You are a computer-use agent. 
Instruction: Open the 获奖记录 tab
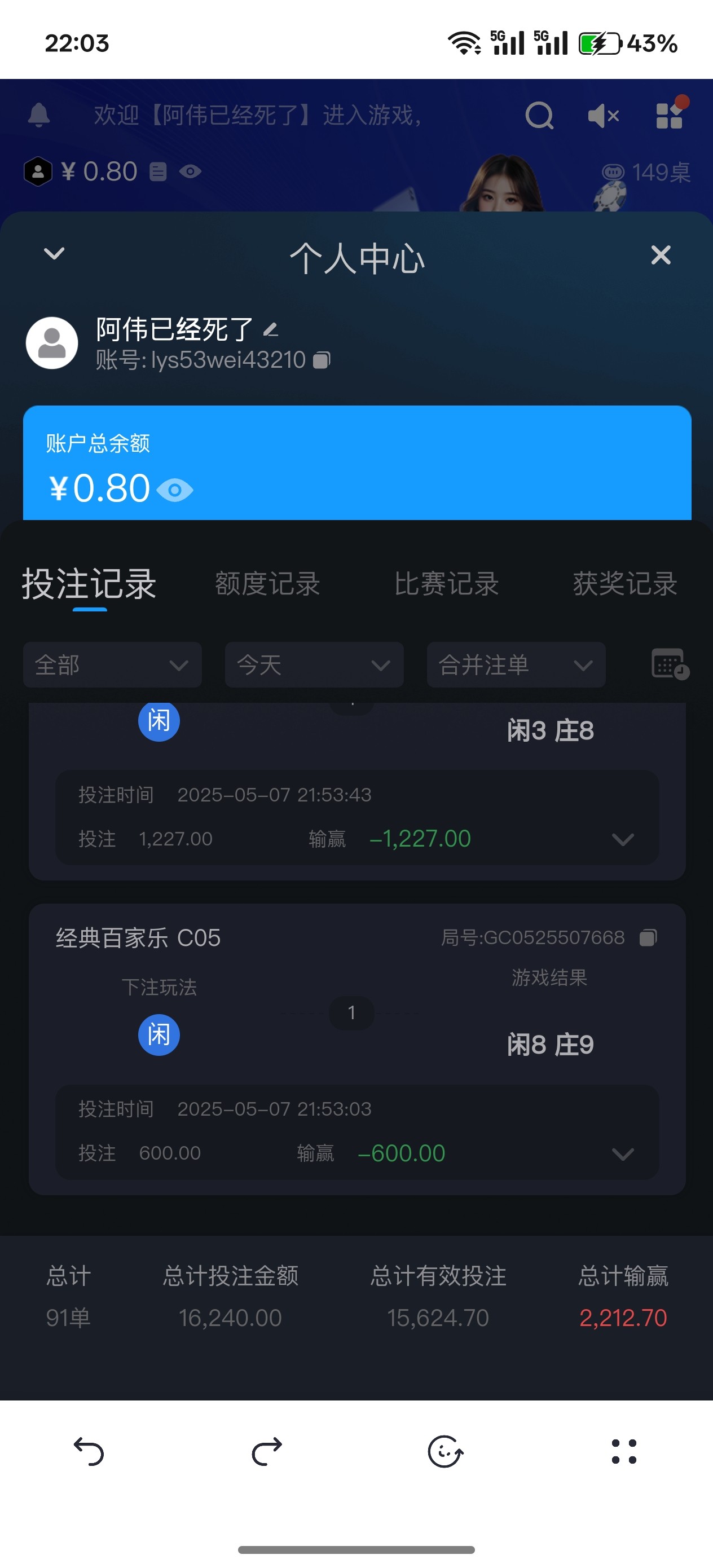[x=624, y=584]
